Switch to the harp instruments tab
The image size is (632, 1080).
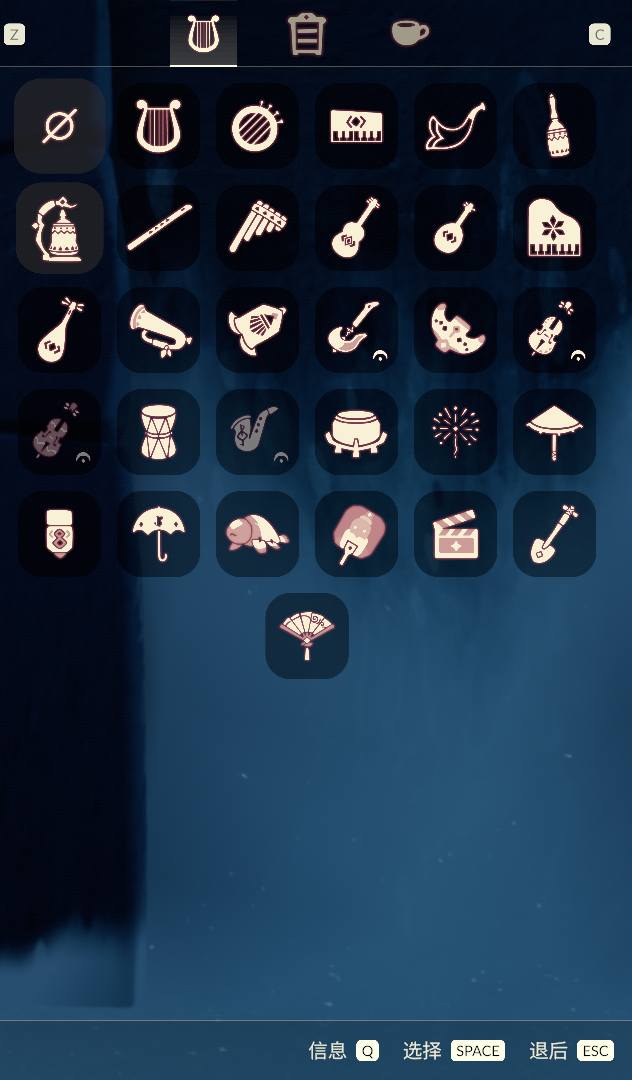pos(203,35)
